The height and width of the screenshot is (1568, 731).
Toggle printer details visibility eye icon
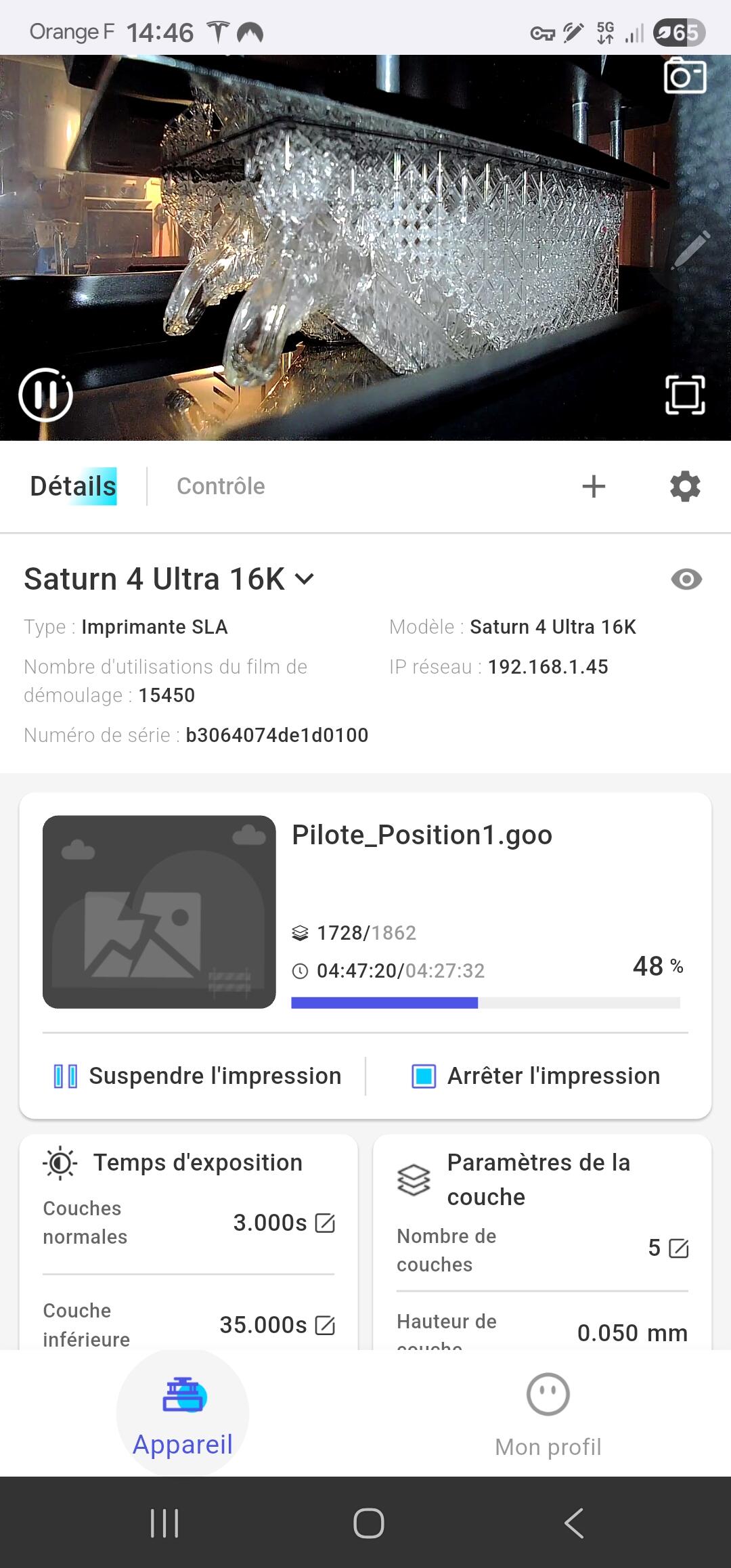point(686,580)
